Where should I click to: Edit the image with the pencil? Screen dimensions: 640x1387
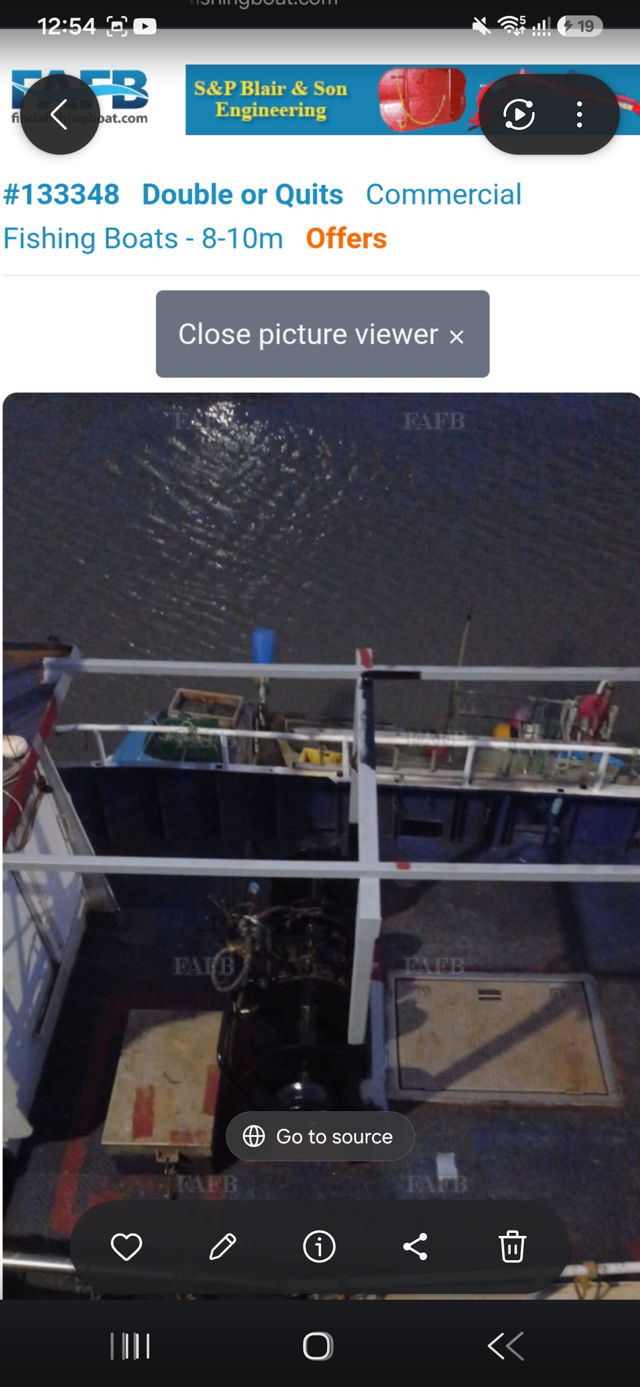point(222,1247)
